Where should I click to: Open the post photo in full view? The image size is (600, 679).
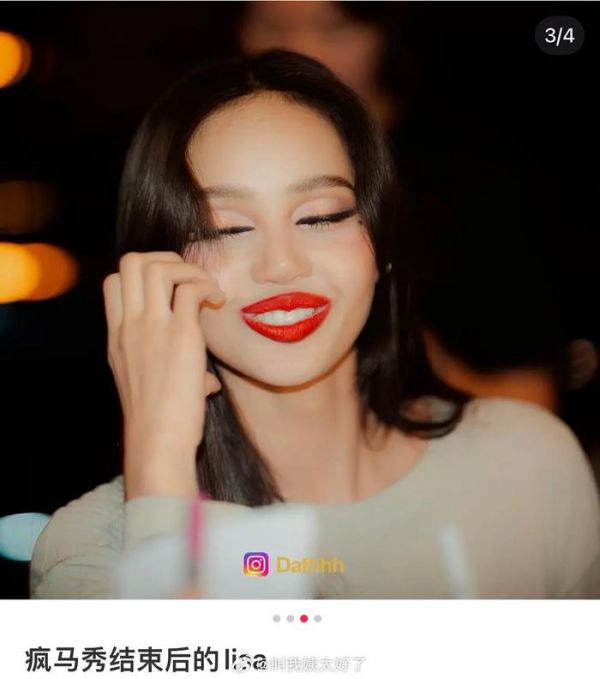300,300
